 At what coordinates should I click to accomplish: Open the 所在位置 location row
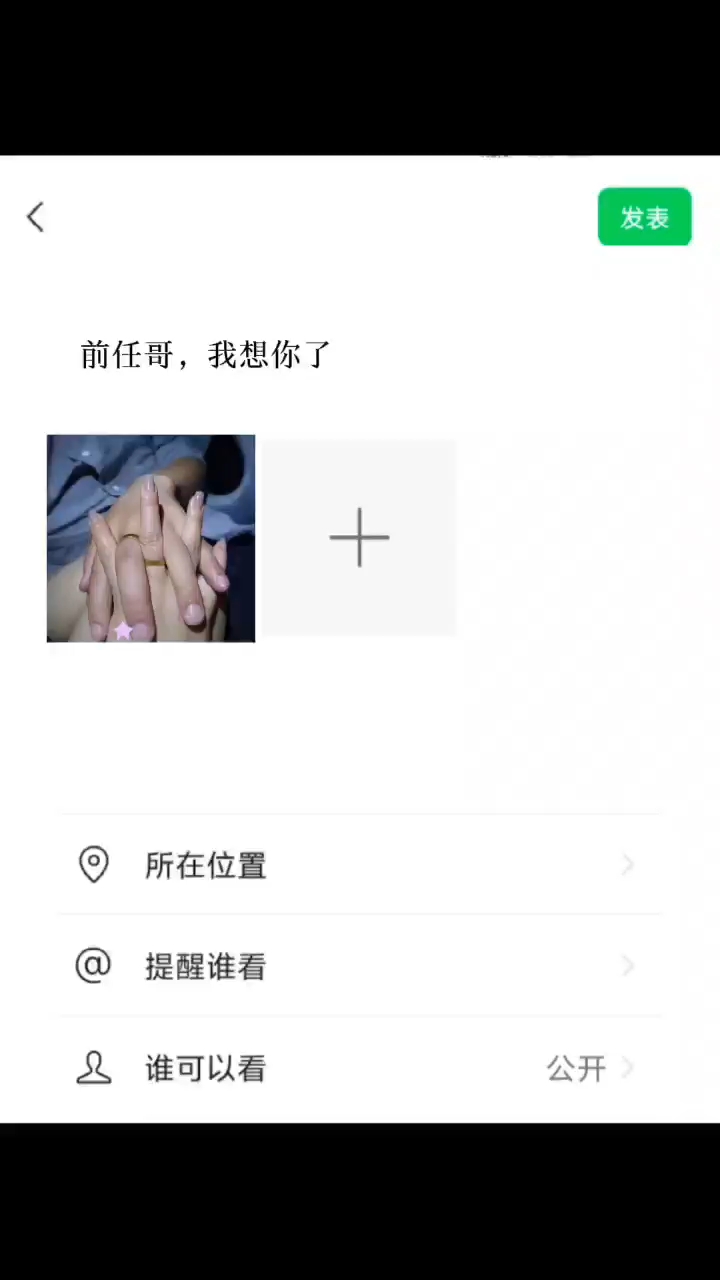click(358, 865)
